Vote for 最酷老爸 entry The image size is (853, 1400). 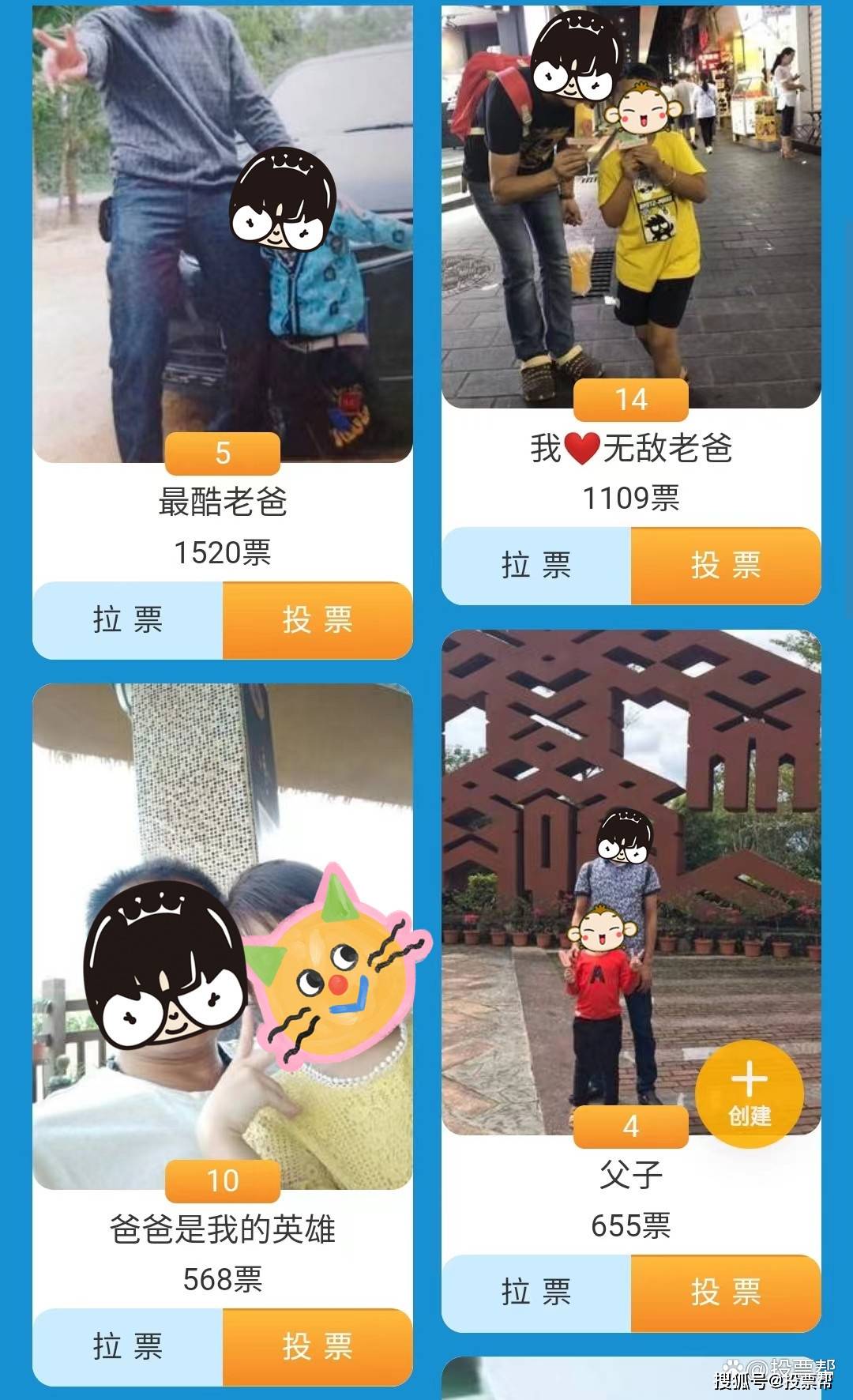click(318, 621)
